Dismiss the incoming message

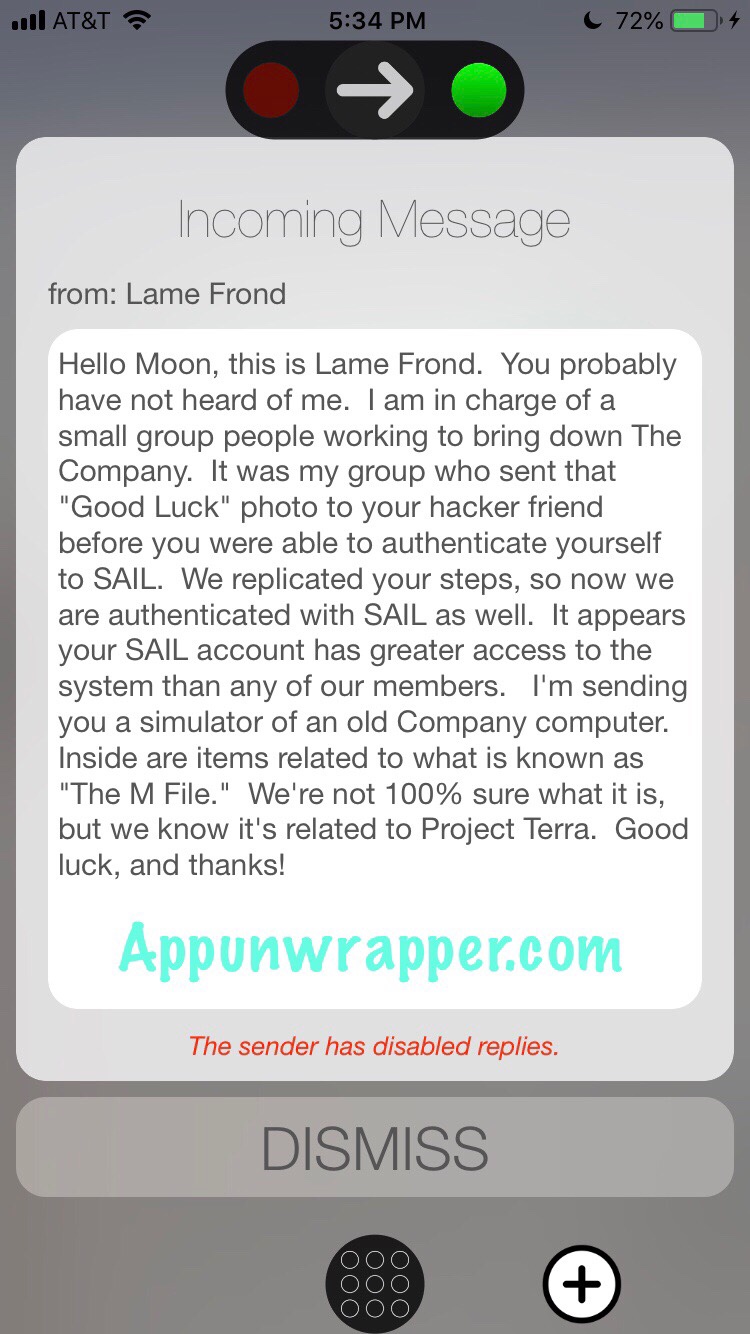[x=375, y=1148]
